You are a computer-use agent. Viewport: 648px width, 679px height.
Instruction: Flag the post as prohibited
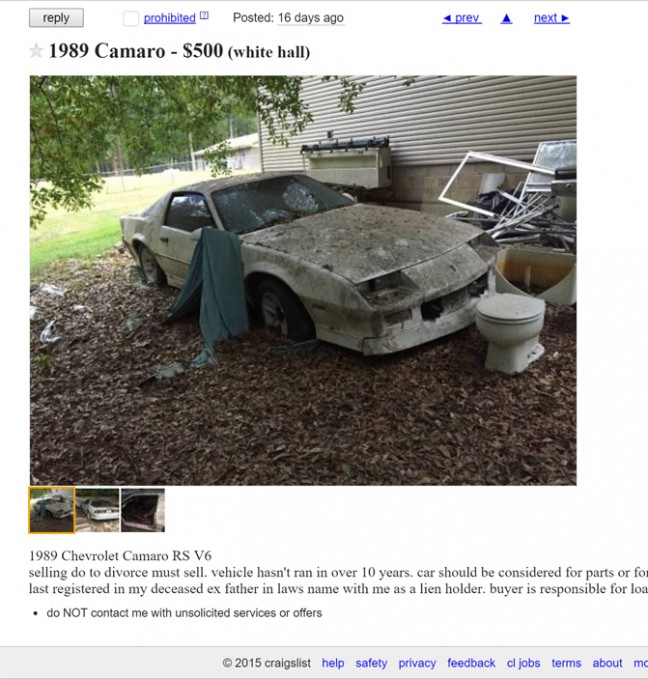click(169, 18)
